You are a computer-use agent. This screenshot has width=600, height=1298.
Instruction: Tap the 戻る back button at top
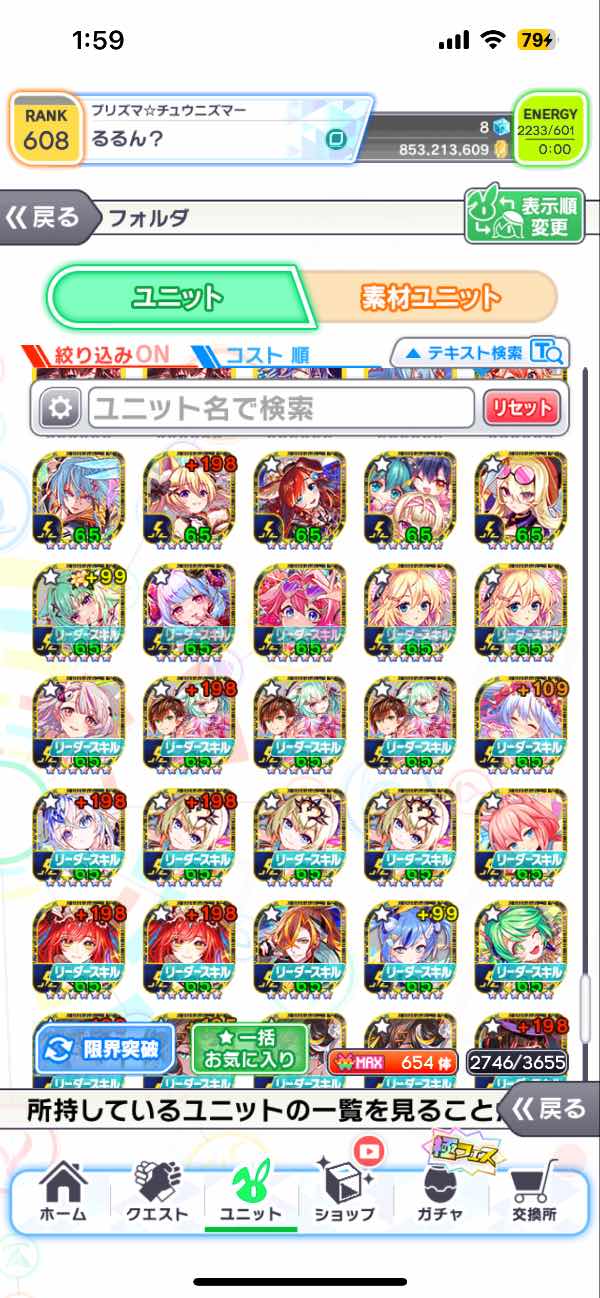coord(45,216)
